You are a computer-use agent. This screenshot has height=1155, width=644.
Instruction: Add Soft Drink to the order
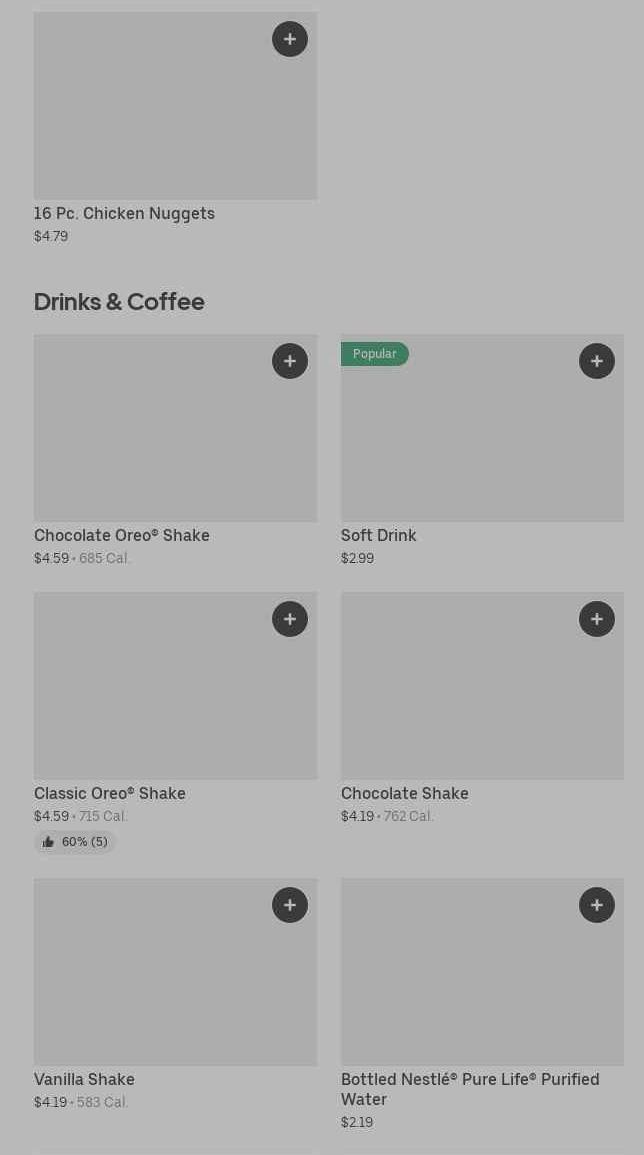click(x=597, y=361)
